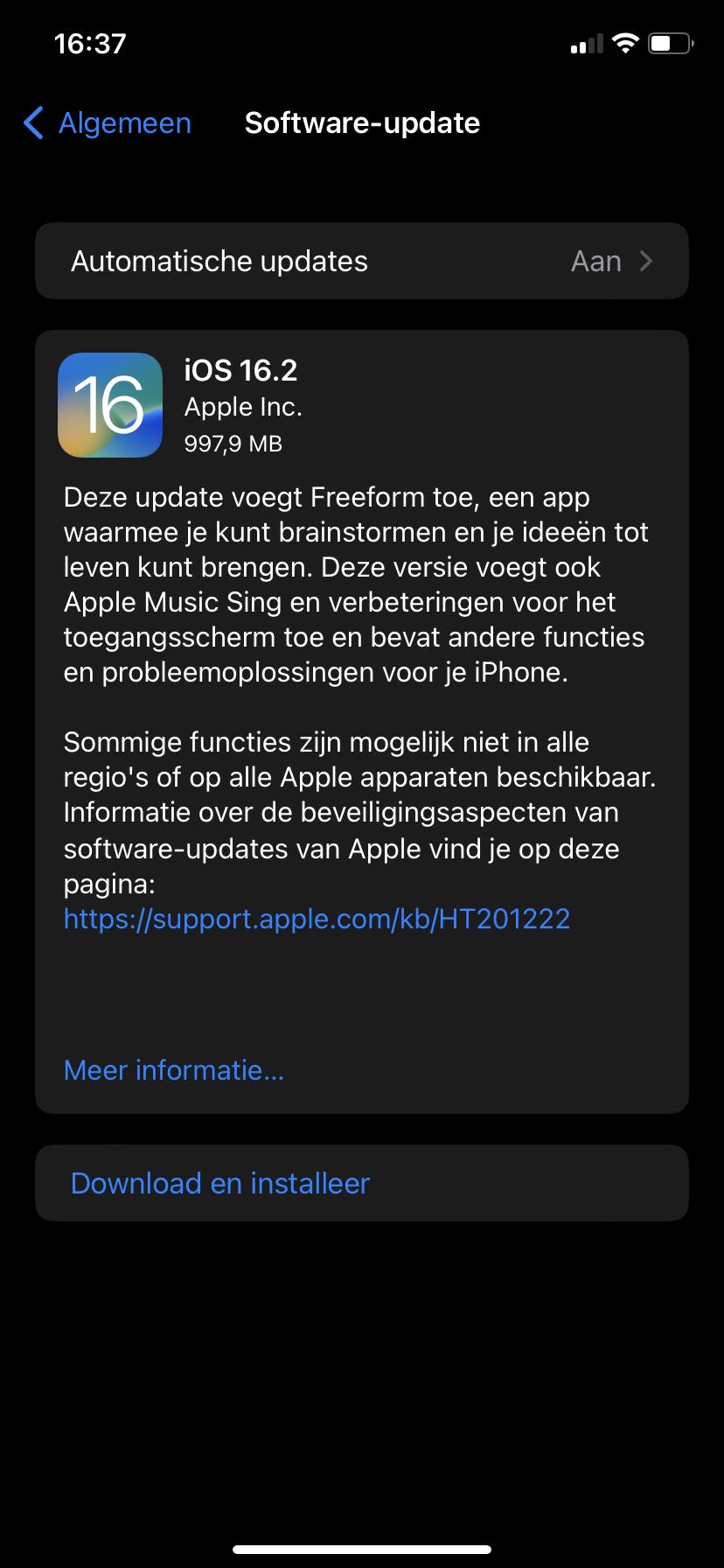Tap Download en installeer
This screenshot has width=724, height=1568.
pos(220,1183)
